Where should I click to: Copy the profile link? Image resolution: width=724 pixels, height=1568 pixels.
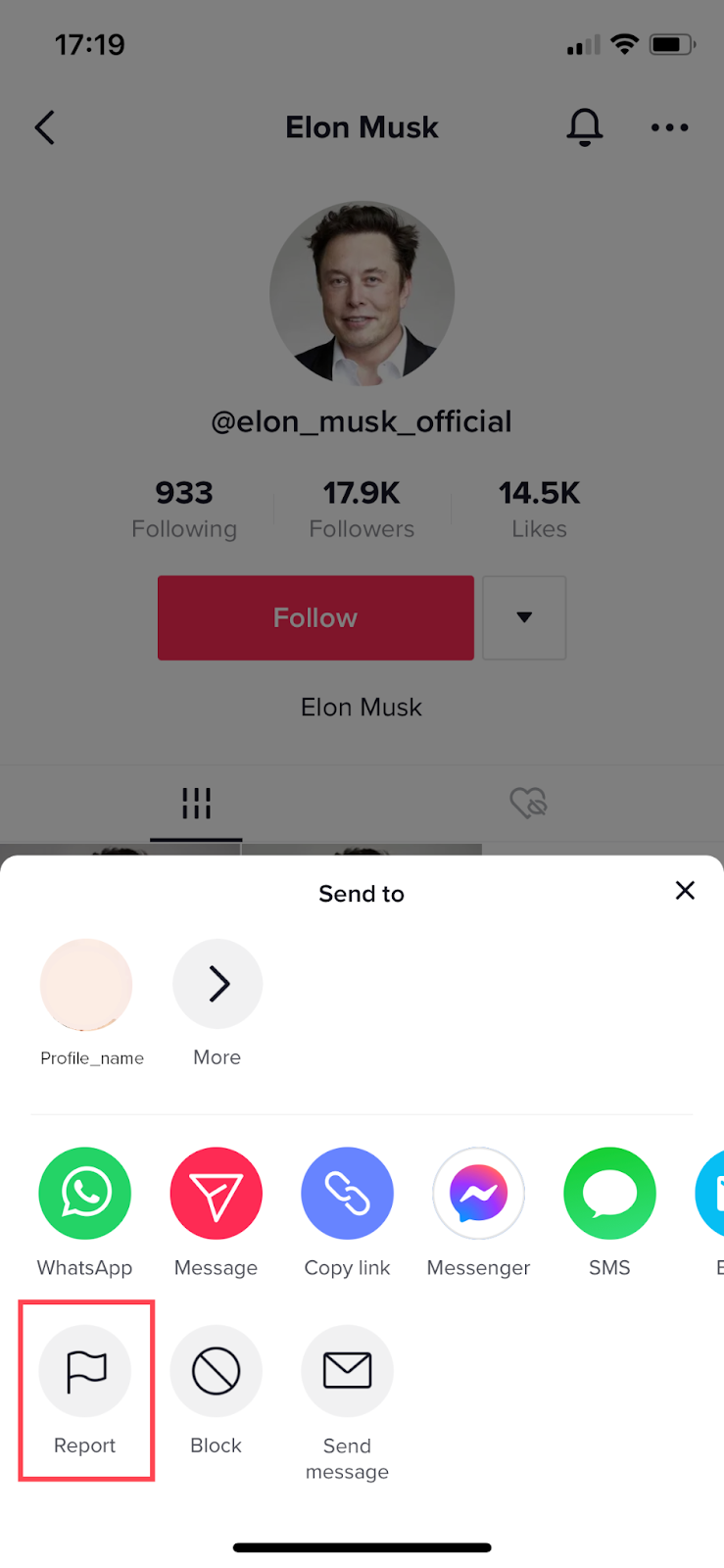coord(347,1194)
